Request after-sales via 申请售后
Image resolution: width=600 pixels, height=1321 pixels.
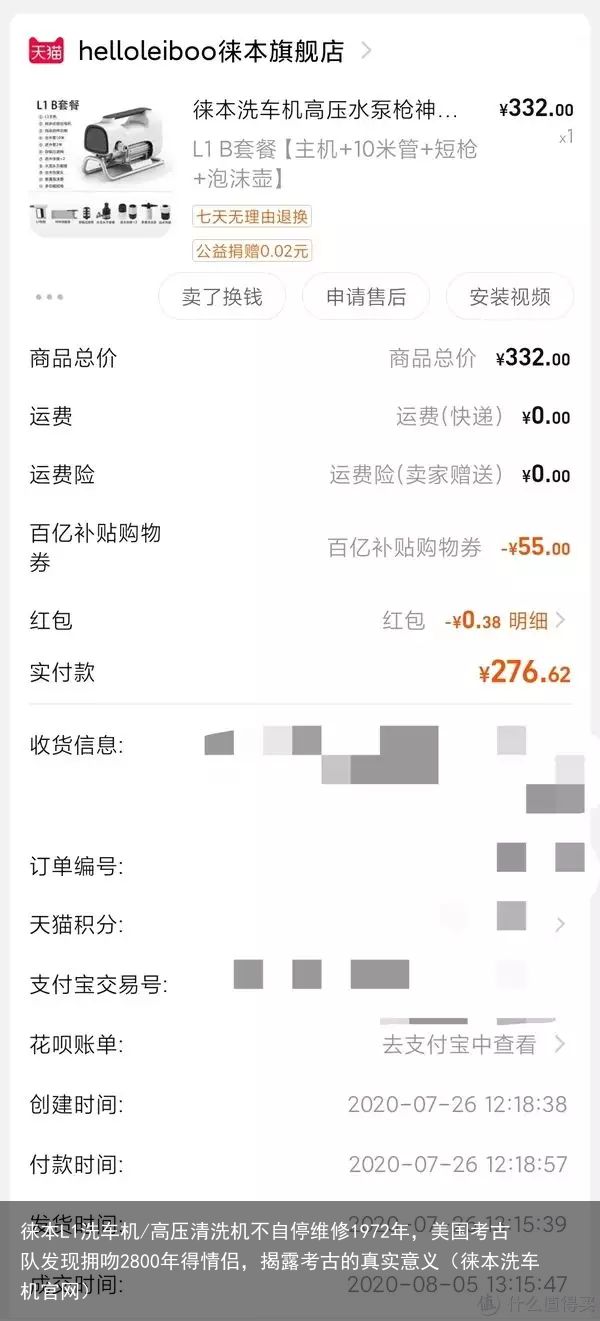click(366, 297)
